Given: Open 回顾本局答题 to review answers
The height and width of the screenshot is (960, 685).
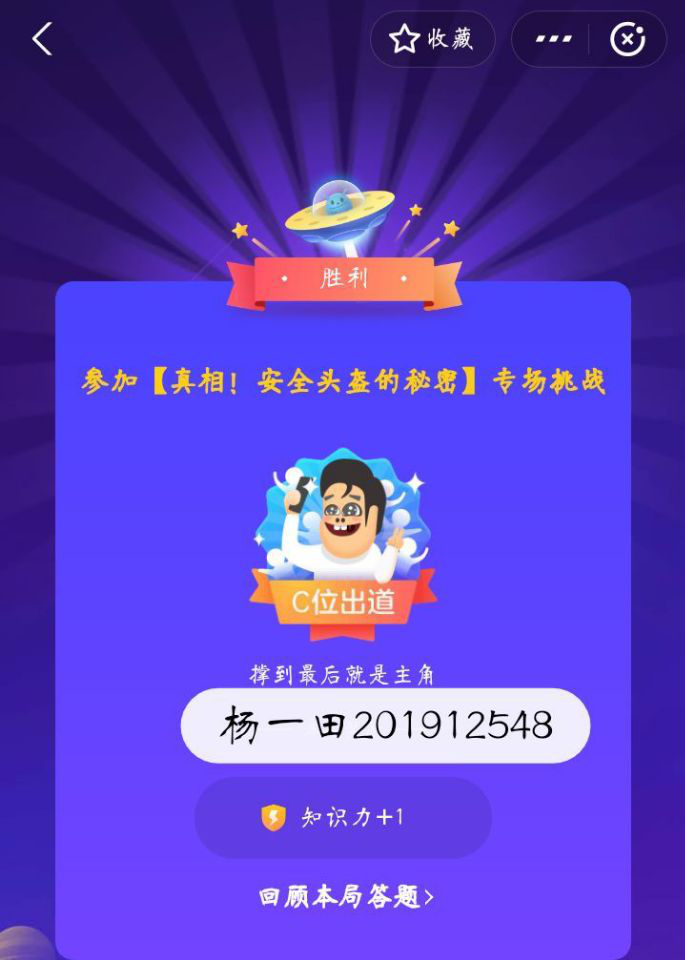Looking at the screenshot, I should click(346, 897).
